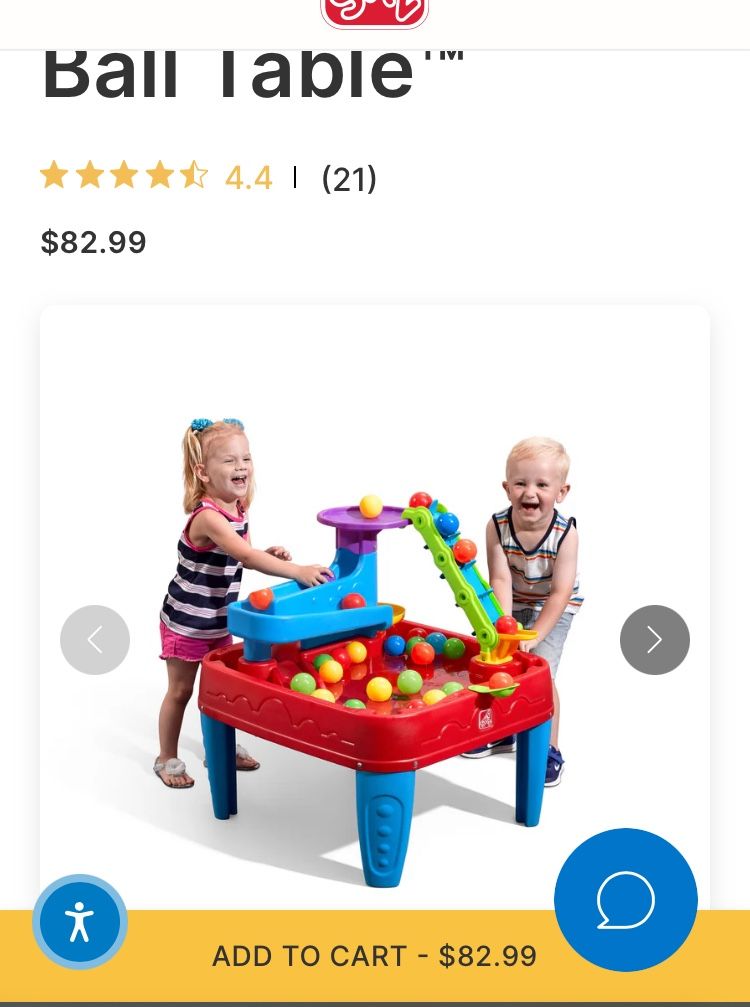Tap the Step2 logo to go home
The height and width of the screenshot is (1007, 750).
coord(375,13)
